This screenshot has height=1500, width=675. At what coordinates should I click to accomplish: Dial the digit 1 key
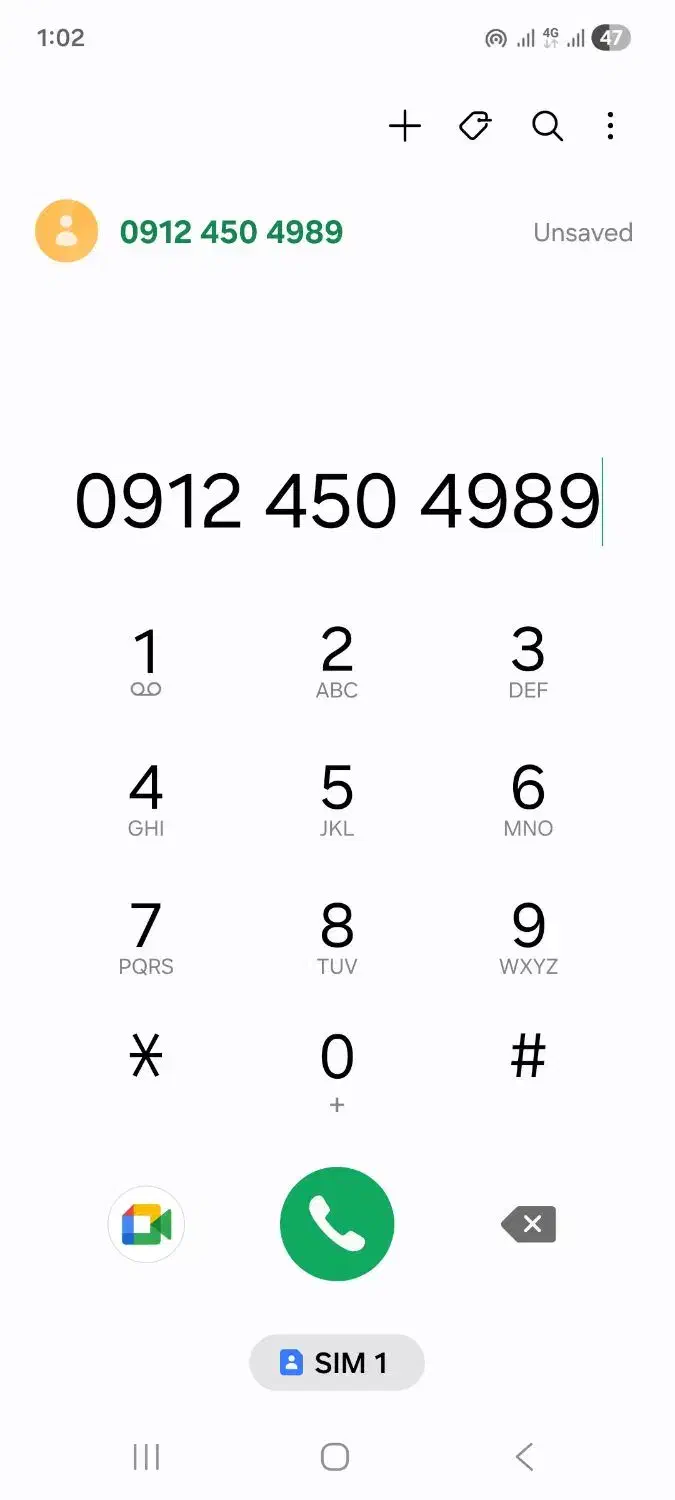[x=146, y=661]
